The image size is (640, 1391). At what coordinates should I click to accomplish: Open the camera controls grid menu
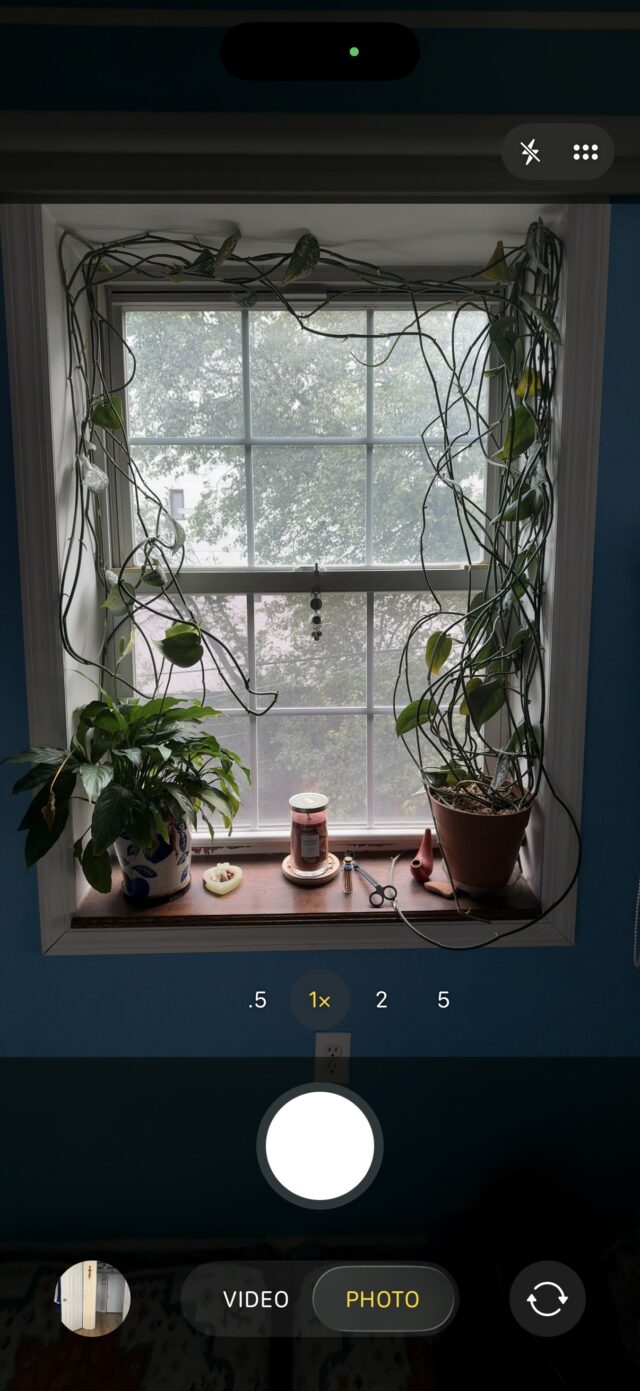click(x=585, y=152)
